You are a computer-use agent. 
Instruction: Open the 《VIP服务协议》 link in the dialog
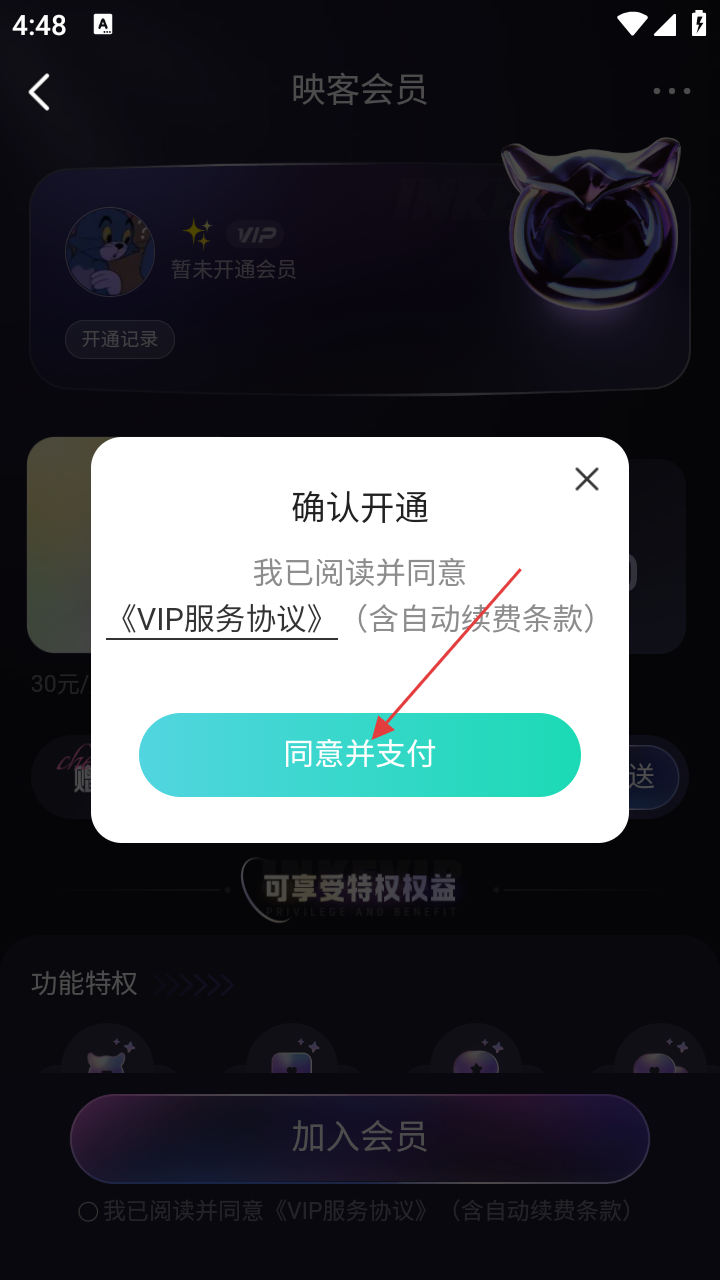coord(222,619)
